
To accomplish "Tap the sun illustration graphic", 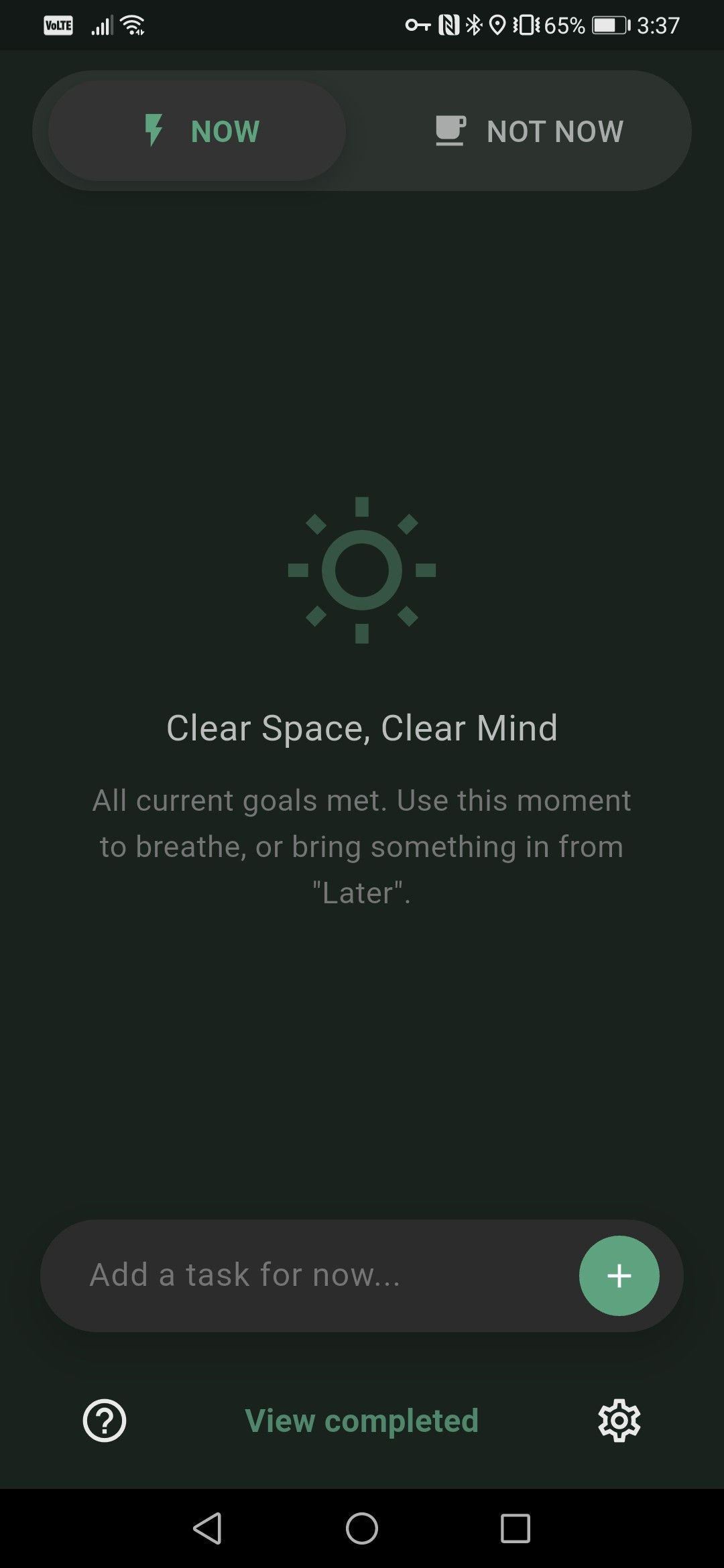I will [x=362, y=570].
